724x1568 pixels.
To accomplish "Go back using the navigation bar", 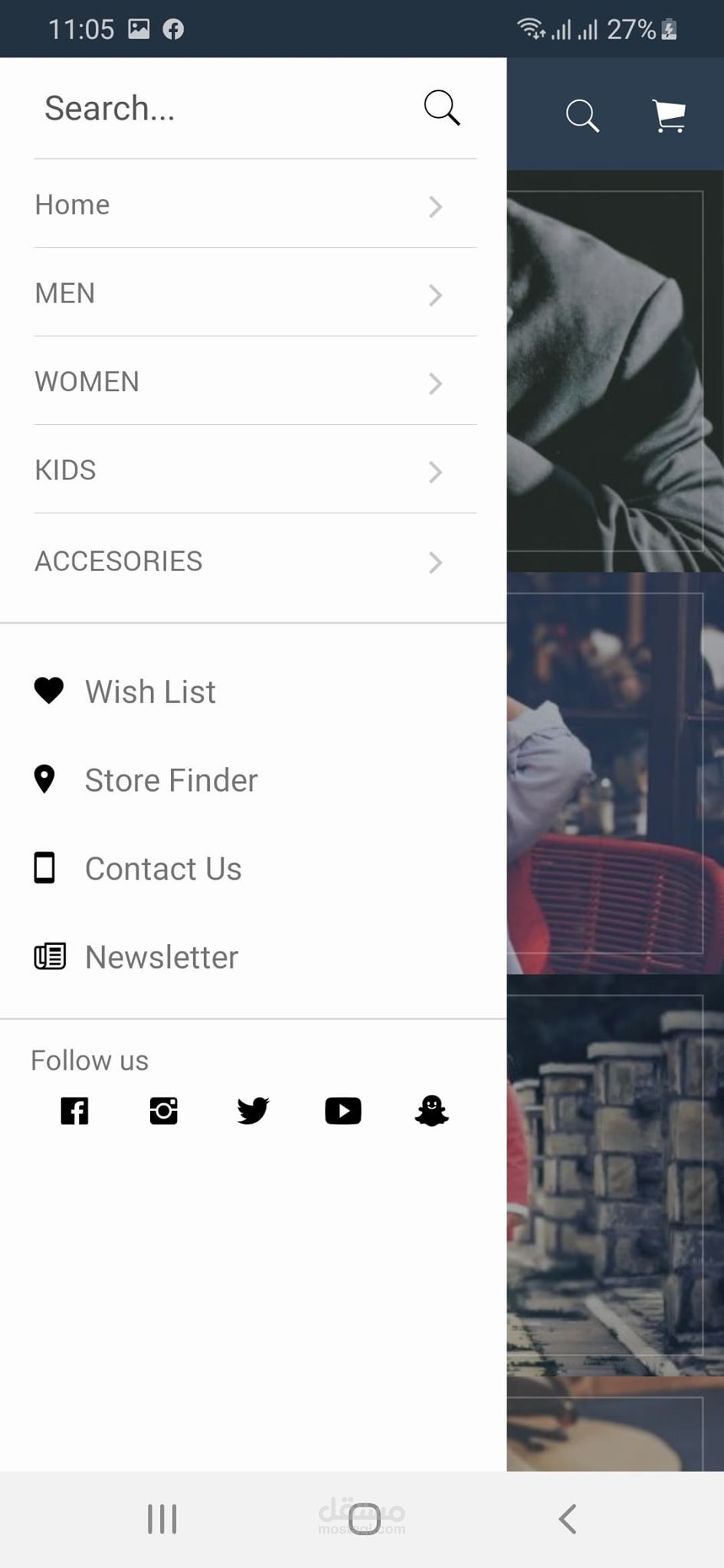I will [x=567, y=1519].
